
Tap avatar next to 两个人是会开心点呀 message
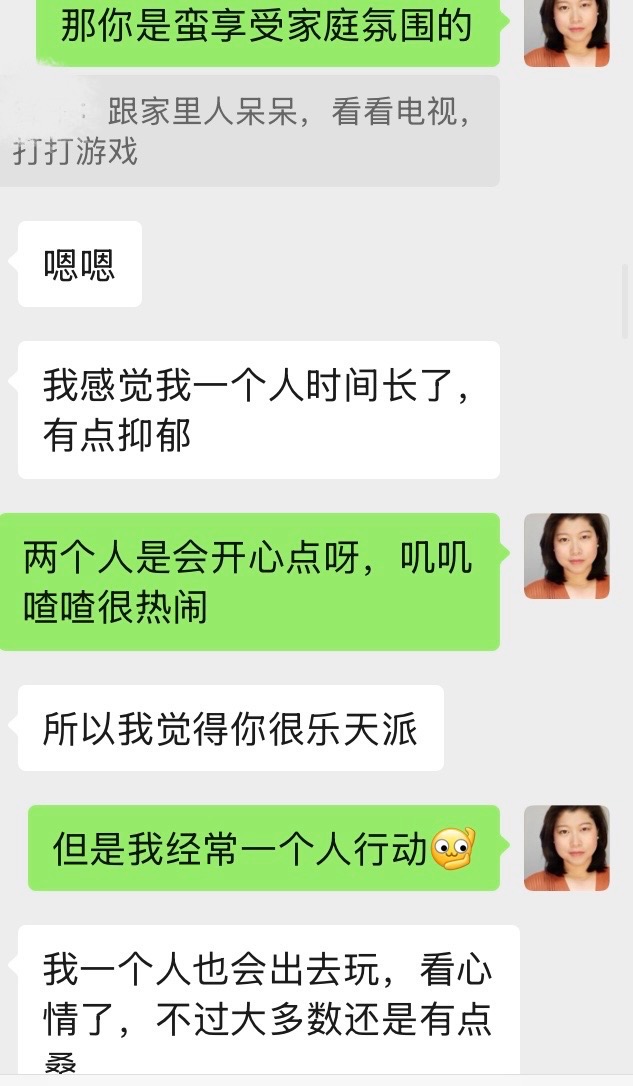(567, 556)
